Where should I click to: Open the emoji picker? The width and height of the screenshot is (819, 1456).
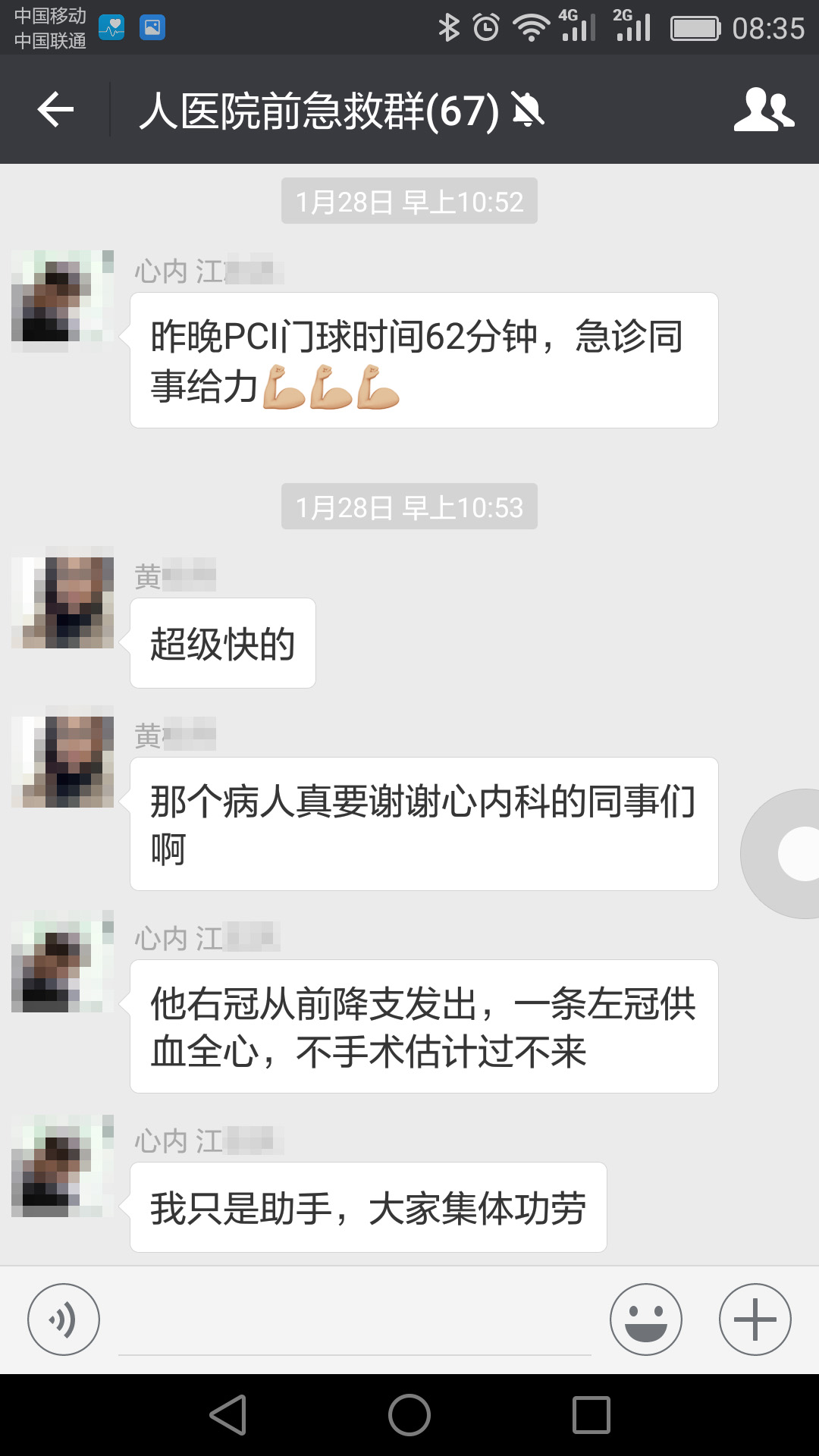pyautogui.click(x=645, y=1319)
